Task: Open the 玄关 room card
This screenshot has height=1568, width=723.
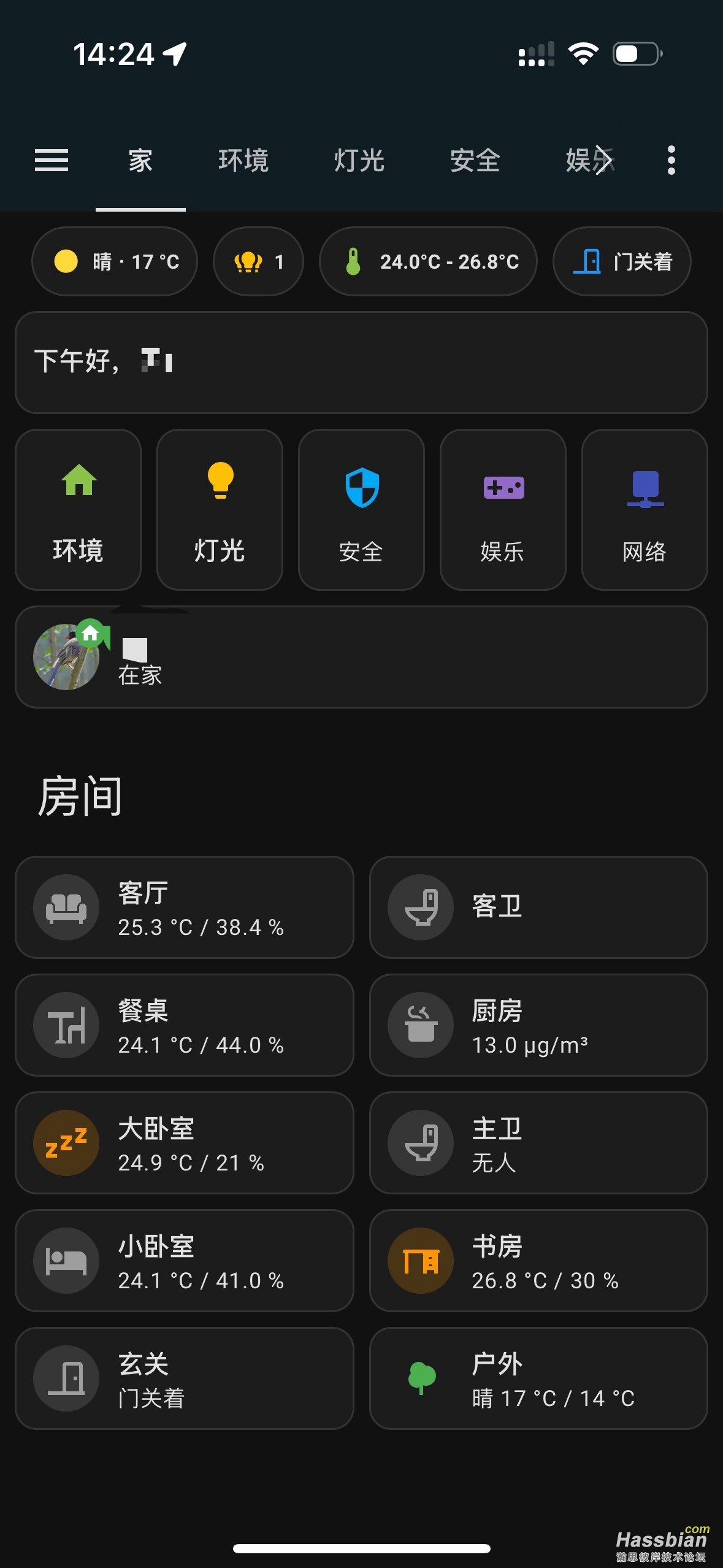Action: coord(185,1378)
